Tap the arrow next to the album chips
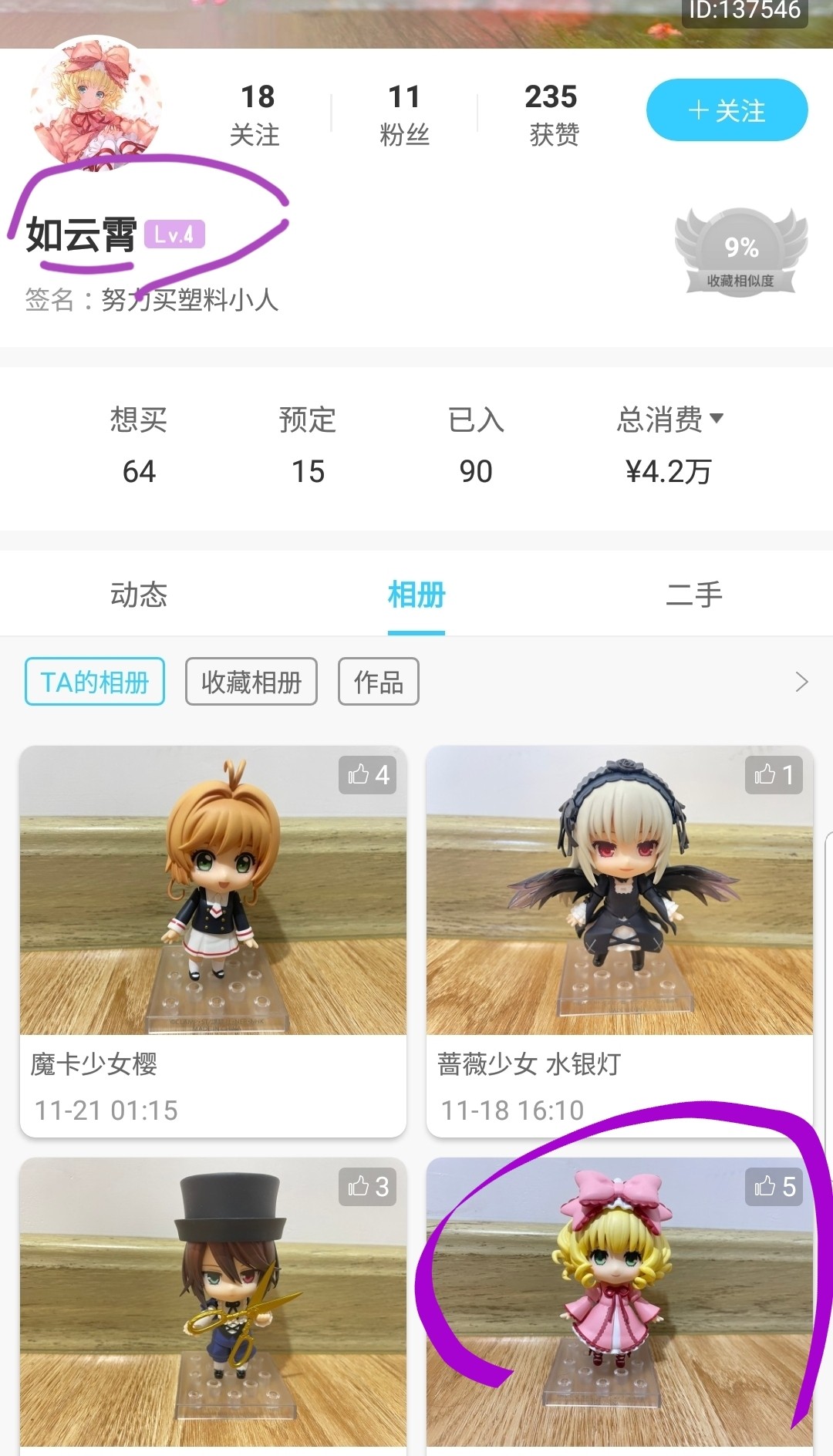Screen dimensions: 833x1456 (x=801, y=682)
